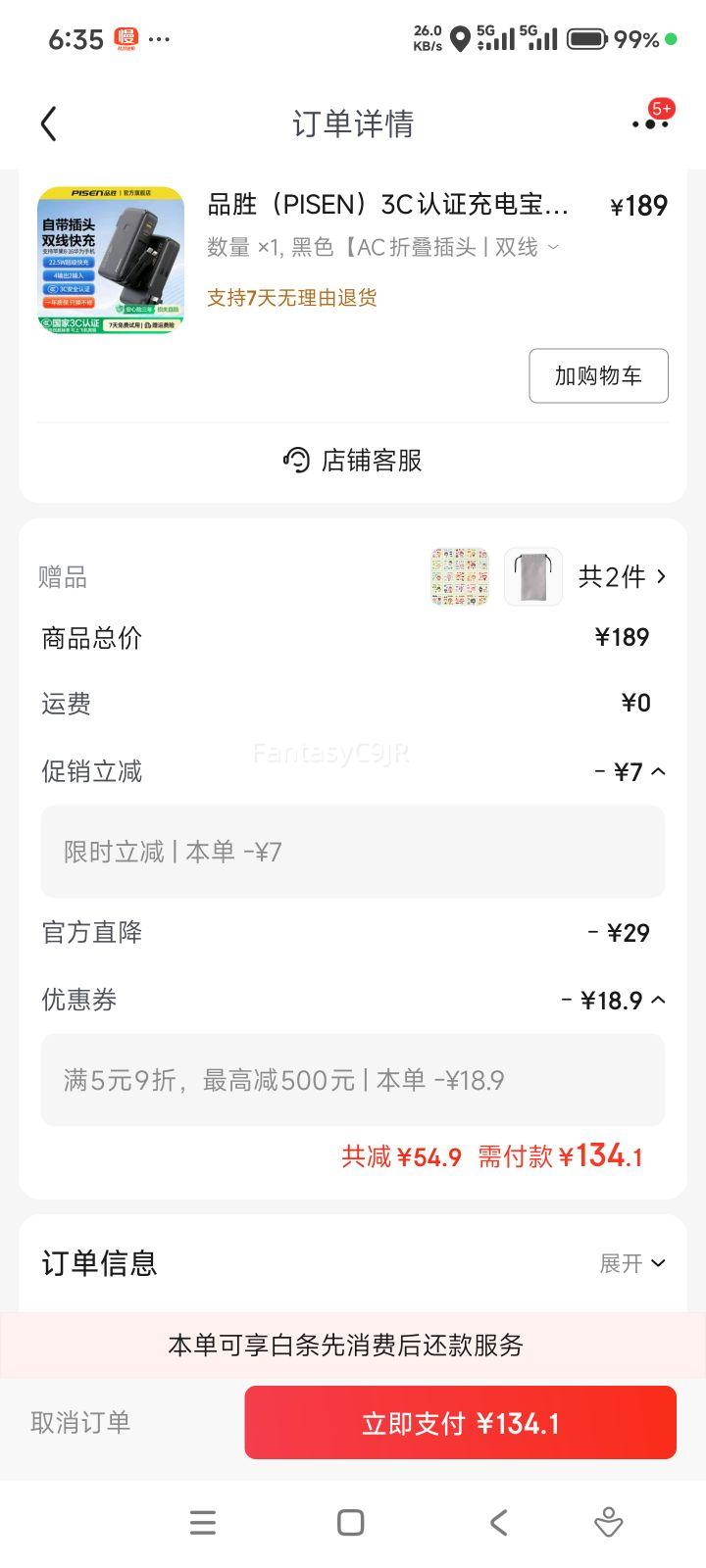Viewport: 706px width, 1568px height.
Task: Tap the 慢 network speed indicator
Action: pyautogui.click(x=125, y=38)
